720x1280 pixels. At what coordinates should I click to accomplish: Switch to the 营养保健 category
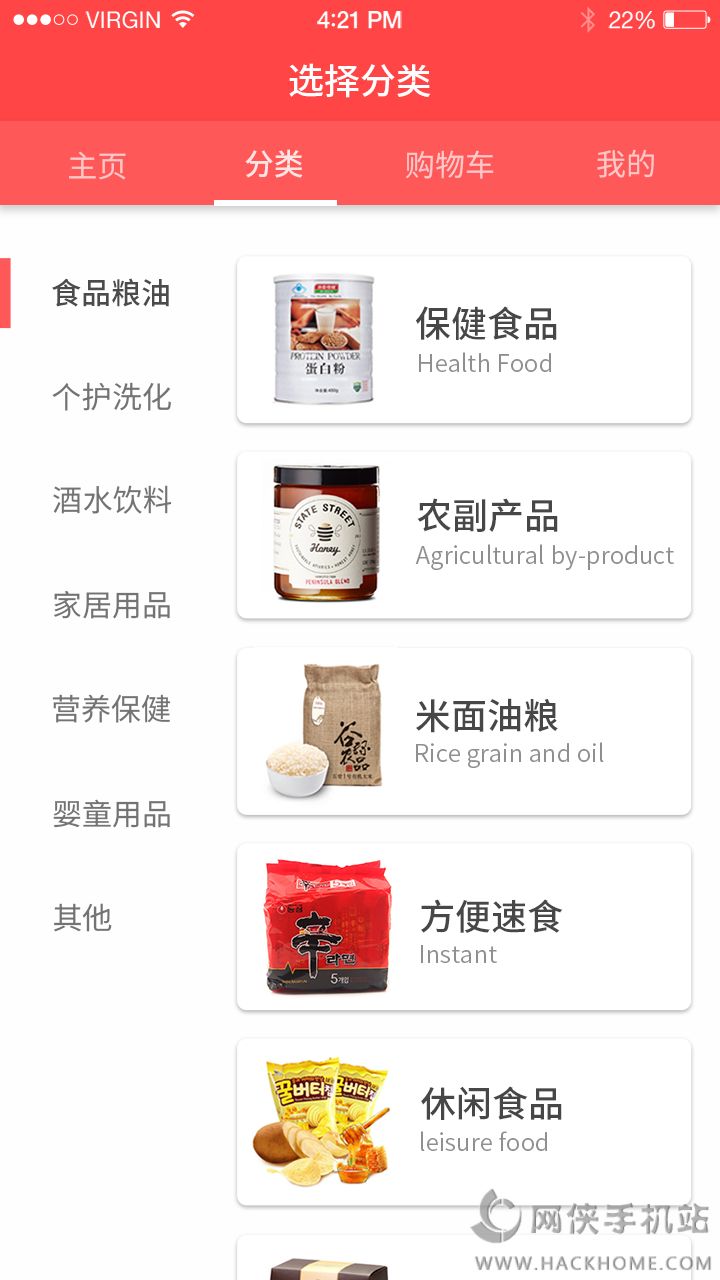pyautogui.click(x=111, y=709)
